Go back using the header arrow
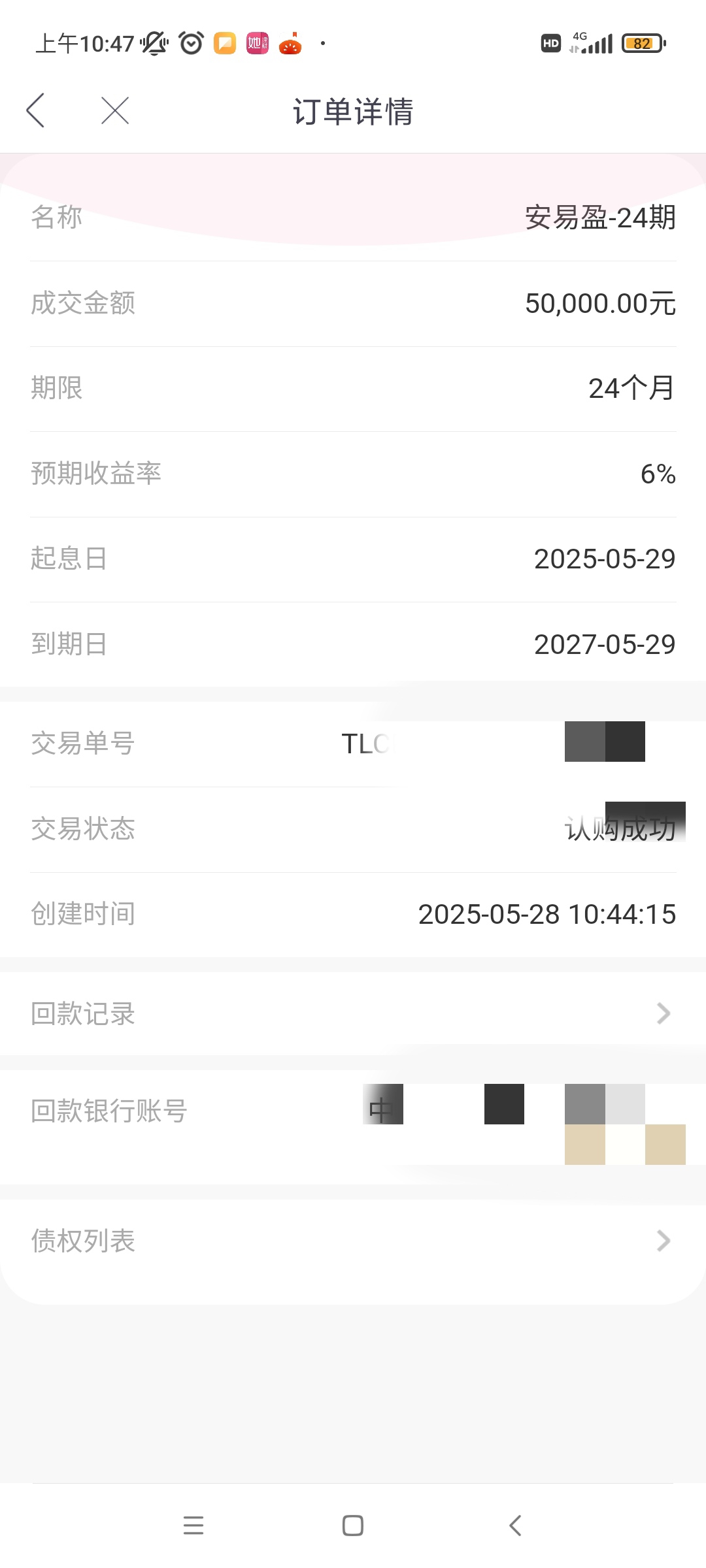Screen dimensions: 706x1568 click(x=35, y=110)
